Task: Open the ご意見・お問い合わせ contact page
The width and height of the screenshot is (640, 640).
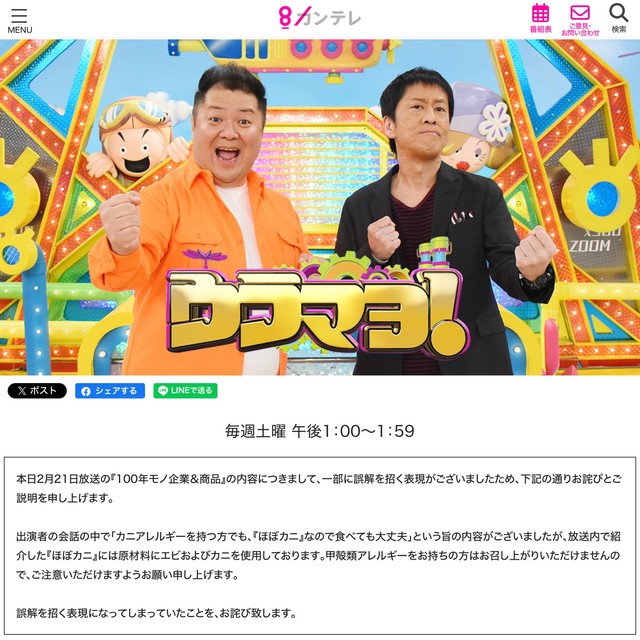Action: (x=580, y=18)
